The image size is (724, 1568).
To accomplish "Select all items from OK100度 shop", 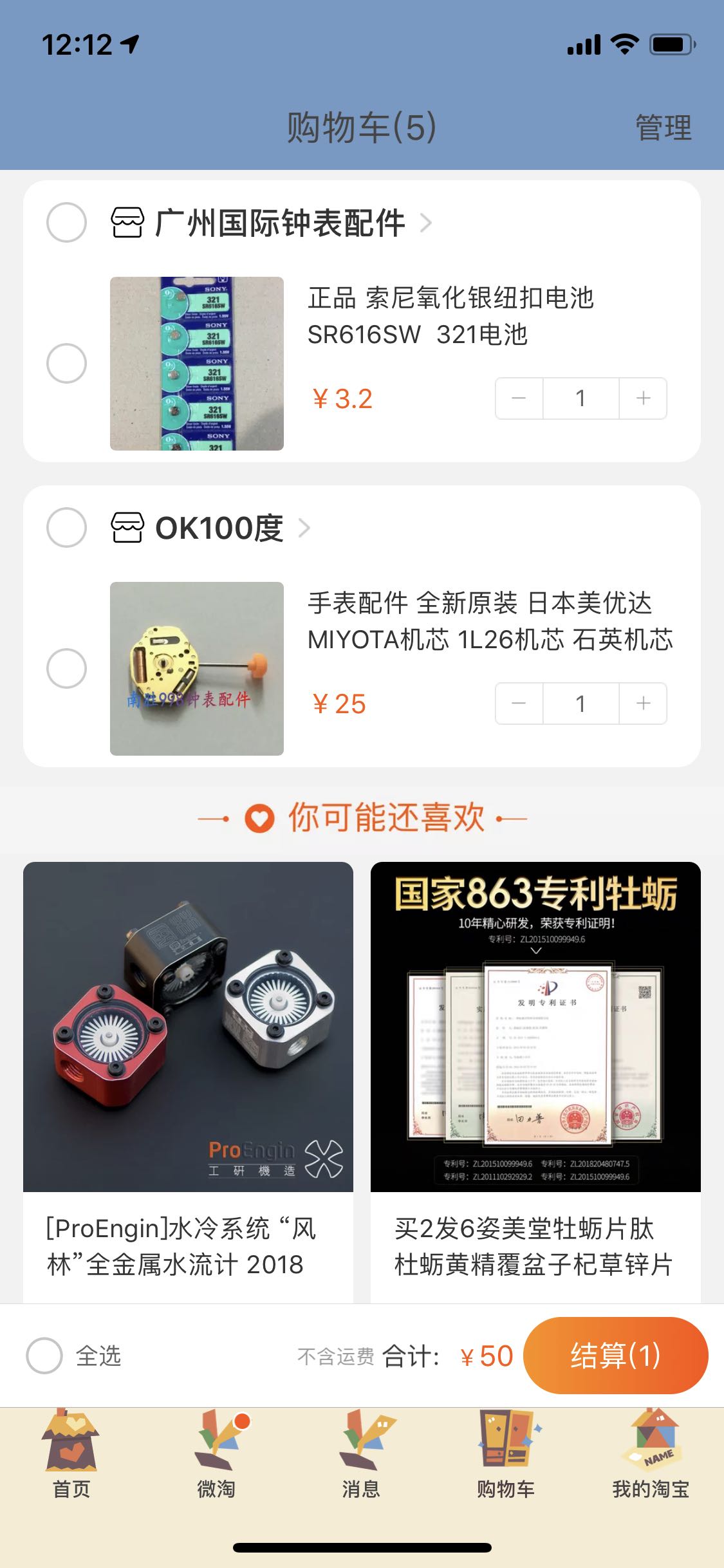I will (66, 528).
